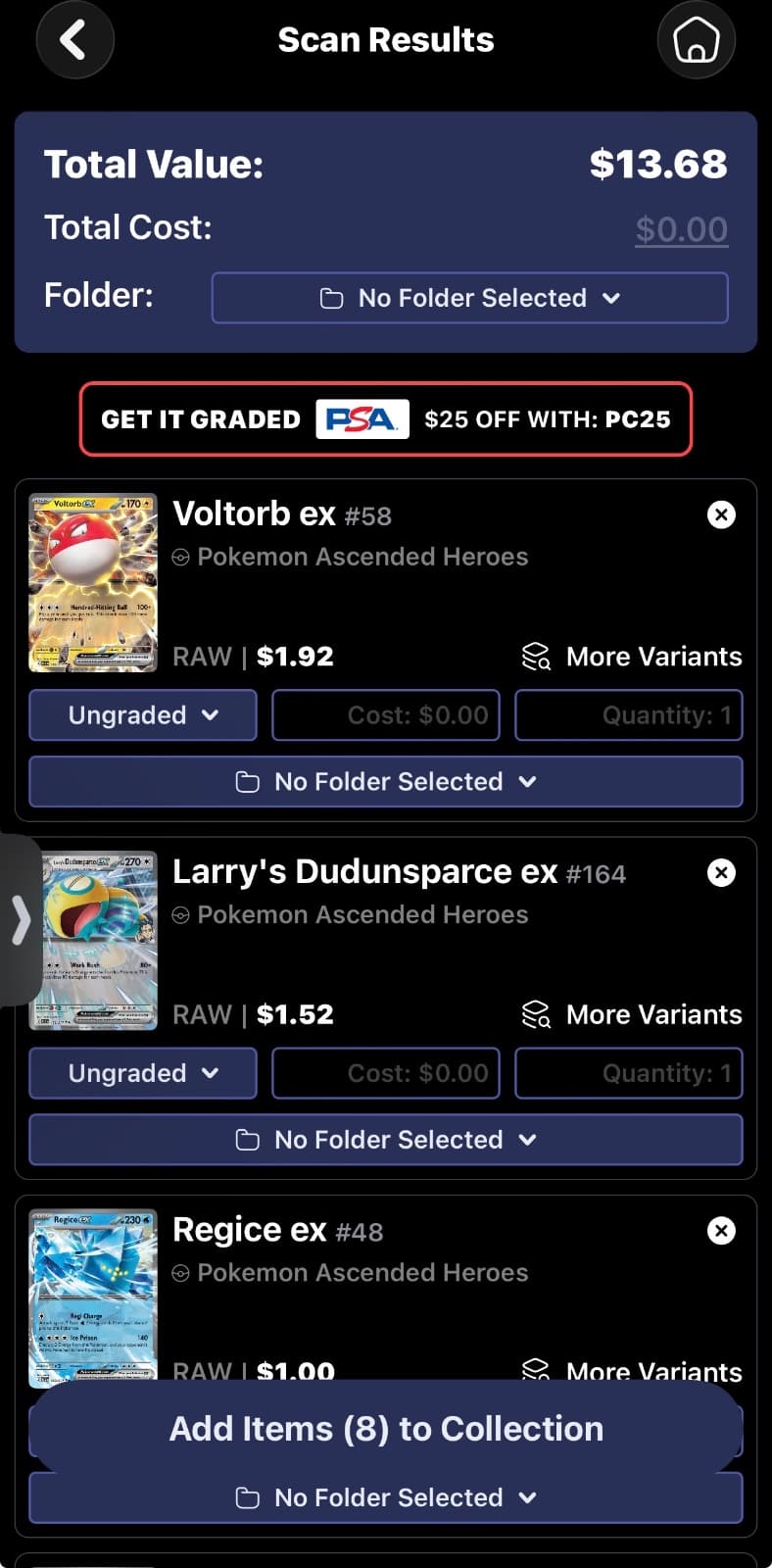Image resolution: width=772 pixels, height=1568 pixels.
Task: Edit quantity for Voltorb ex
Action: click(629, 715)
